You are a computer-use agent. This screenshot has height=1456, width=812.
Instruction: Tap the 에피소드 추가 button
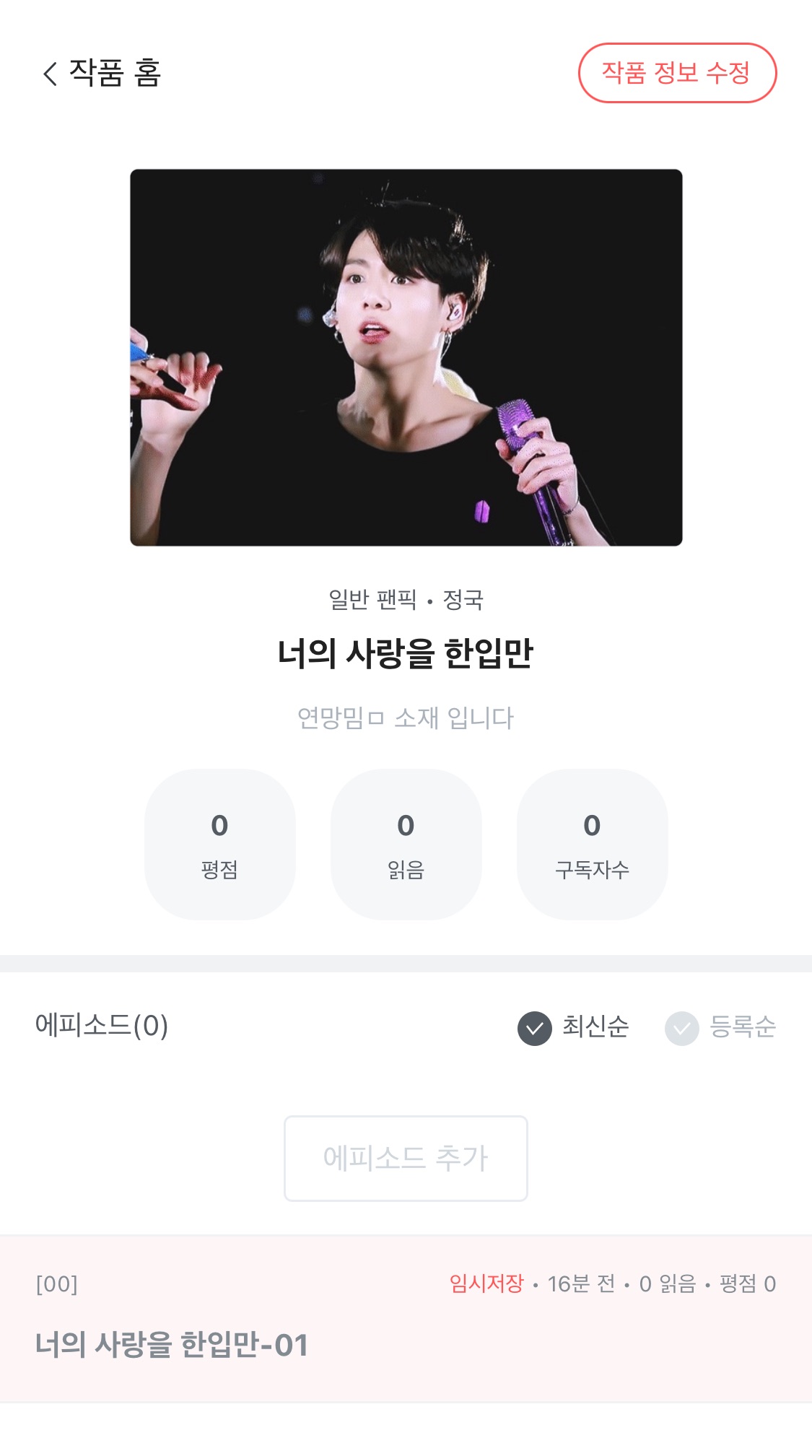pos(406,1158)
